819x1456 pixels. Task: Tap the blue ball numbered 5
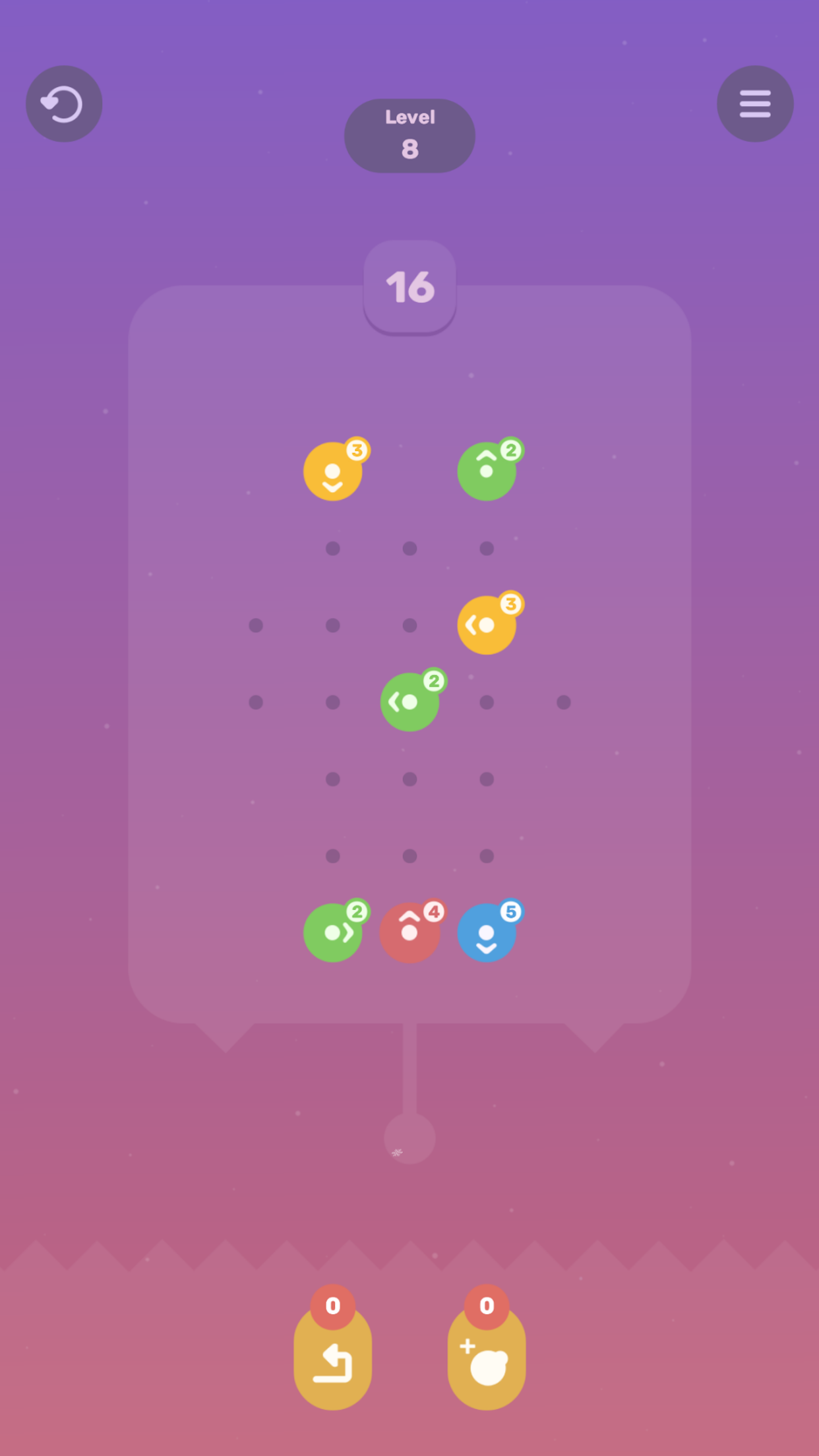487,932
